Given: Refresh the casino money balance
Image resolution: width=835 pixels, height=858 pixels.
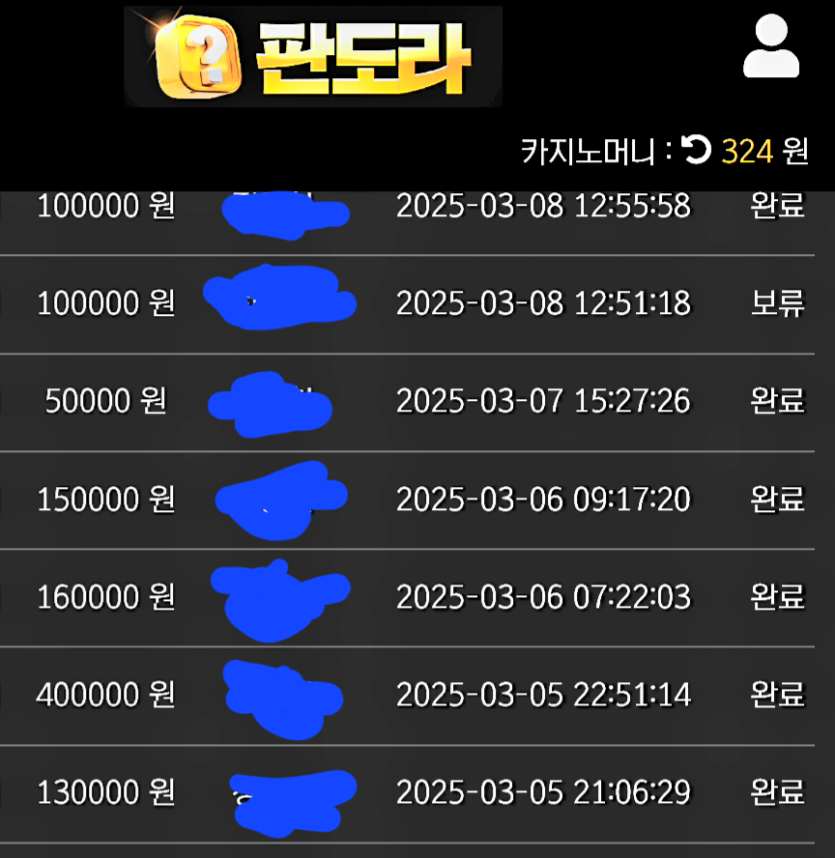Looking at the screenshot, I should (x=696, y=151).
